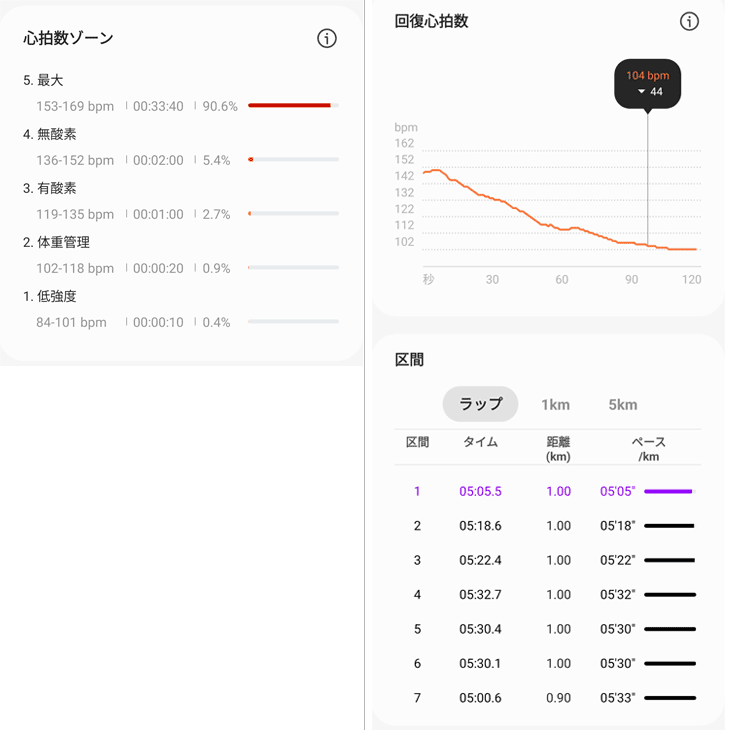
Task: Open info for 回復心拍数
Action: (x=689, y=22)
